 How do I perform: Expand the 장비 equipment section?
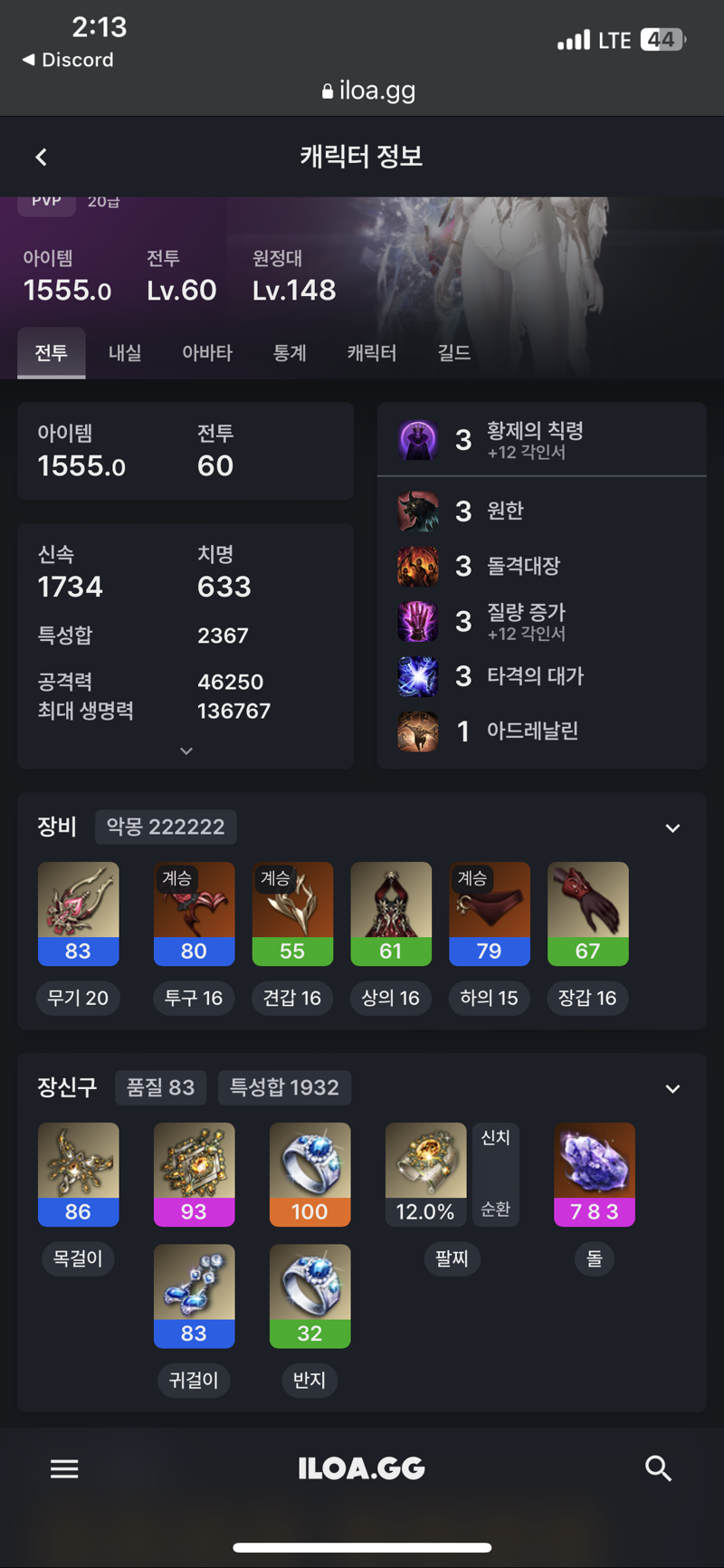point(672,828)
